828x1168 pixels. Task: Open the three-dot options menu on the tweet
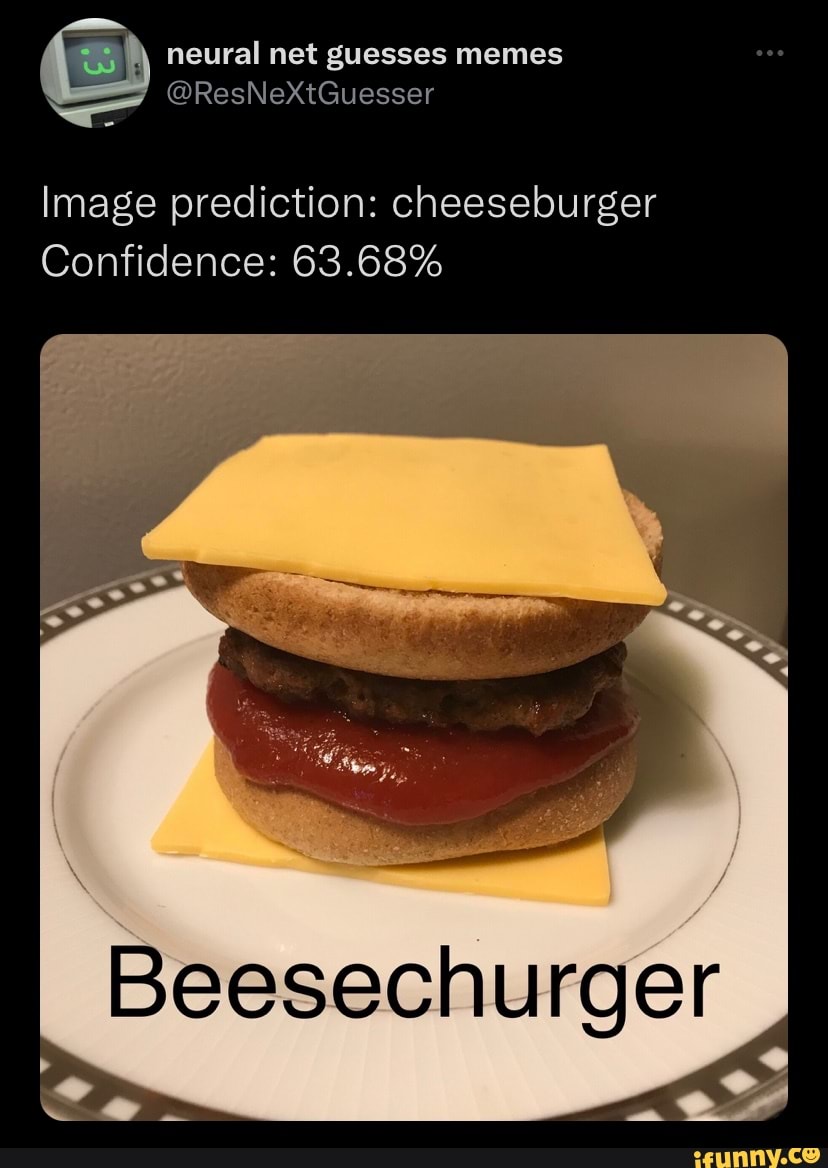tap(770, 52)
